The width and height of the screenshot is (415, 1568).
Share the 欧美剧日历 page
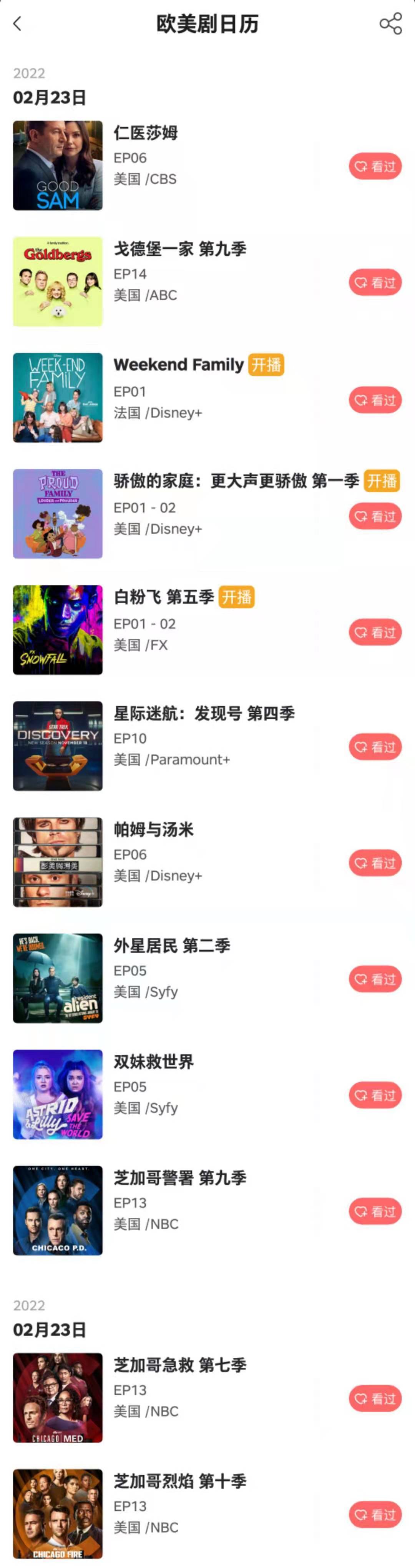390,24
